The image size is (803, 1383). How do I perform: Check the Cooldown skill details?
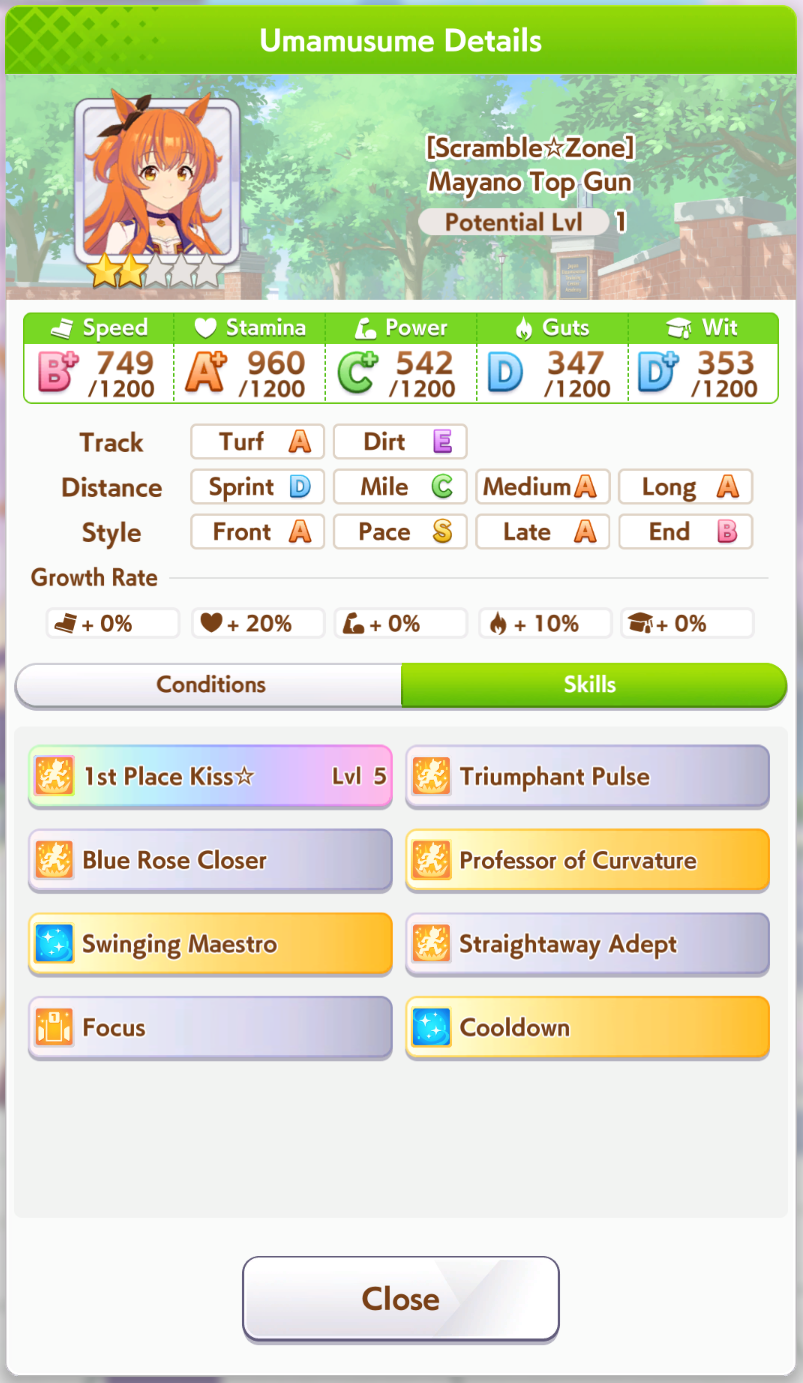tap(587, 1027)
